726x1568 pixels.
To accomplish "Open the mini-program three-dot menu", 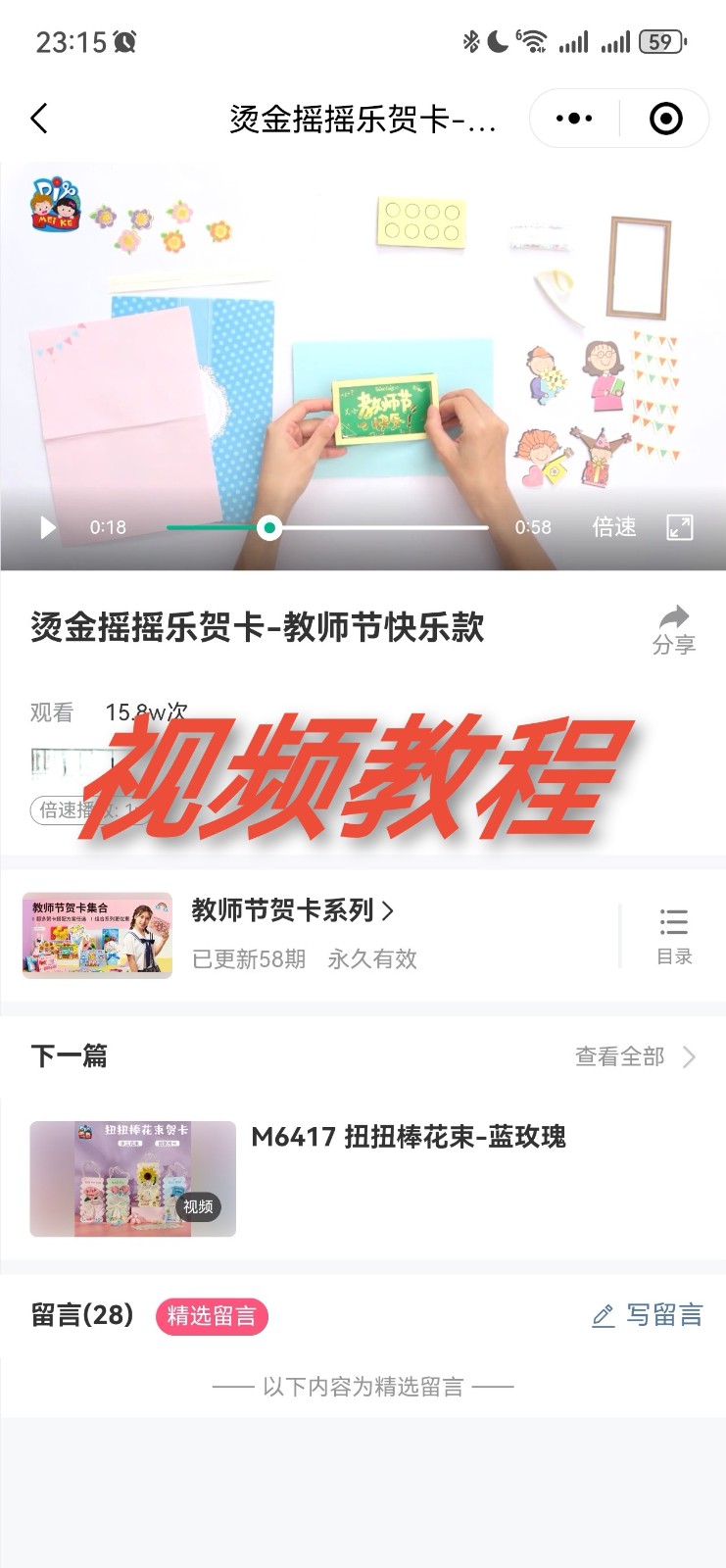I will tap(574, 120).
